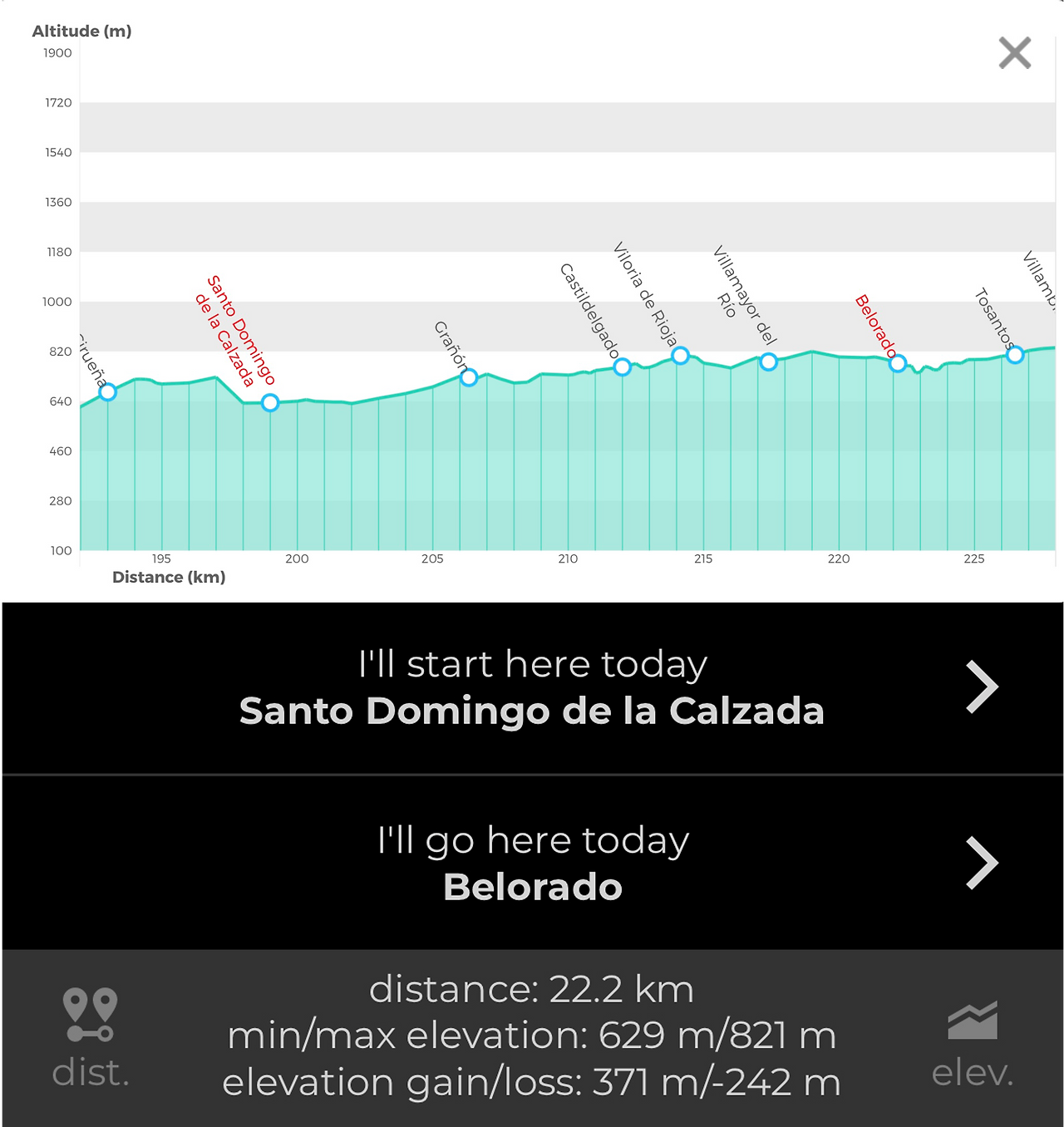Close the altitude chart

pos(1014,53)
